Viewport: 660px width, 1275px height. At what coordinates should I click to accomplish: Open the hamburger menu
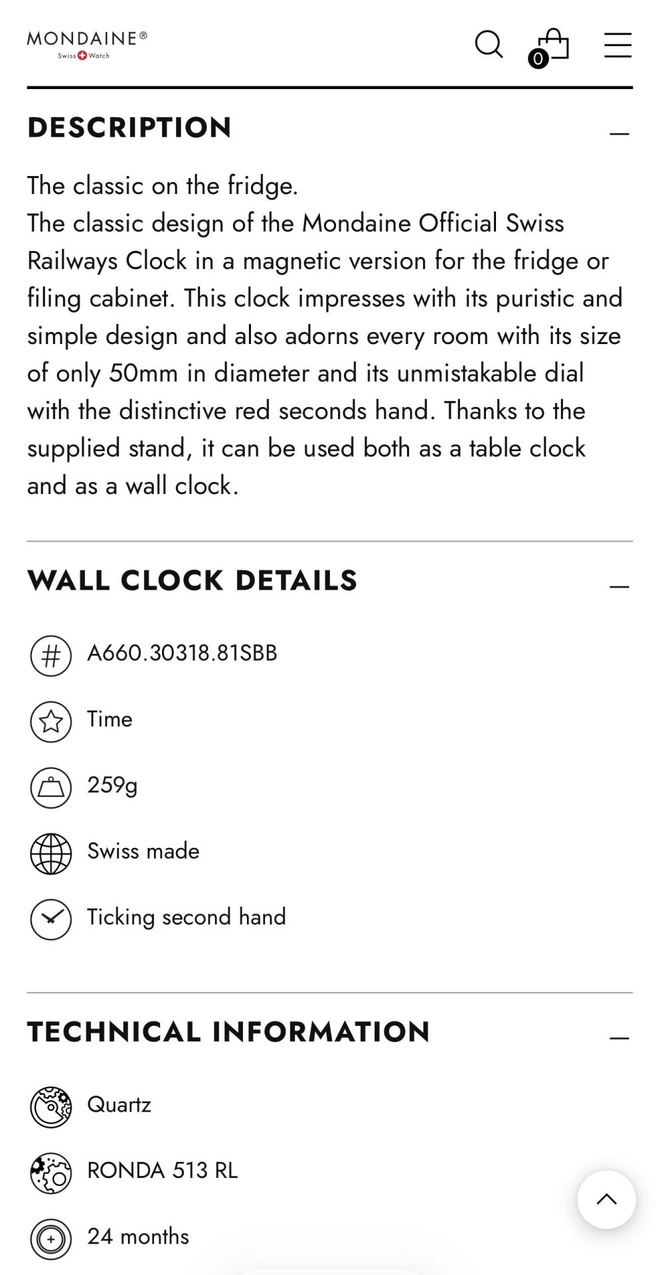click(x=618, y=45)
